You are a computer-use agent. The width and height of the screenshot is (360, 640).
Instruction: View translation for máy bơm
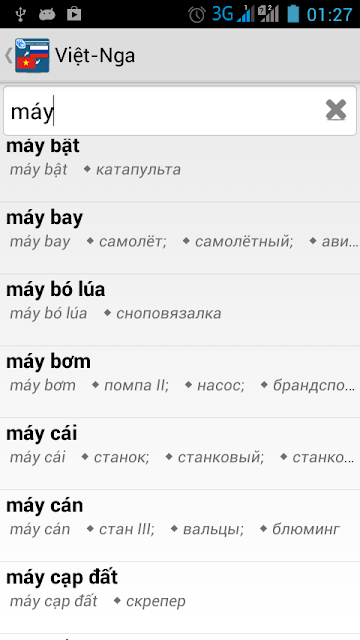click(x=180, y=382)
